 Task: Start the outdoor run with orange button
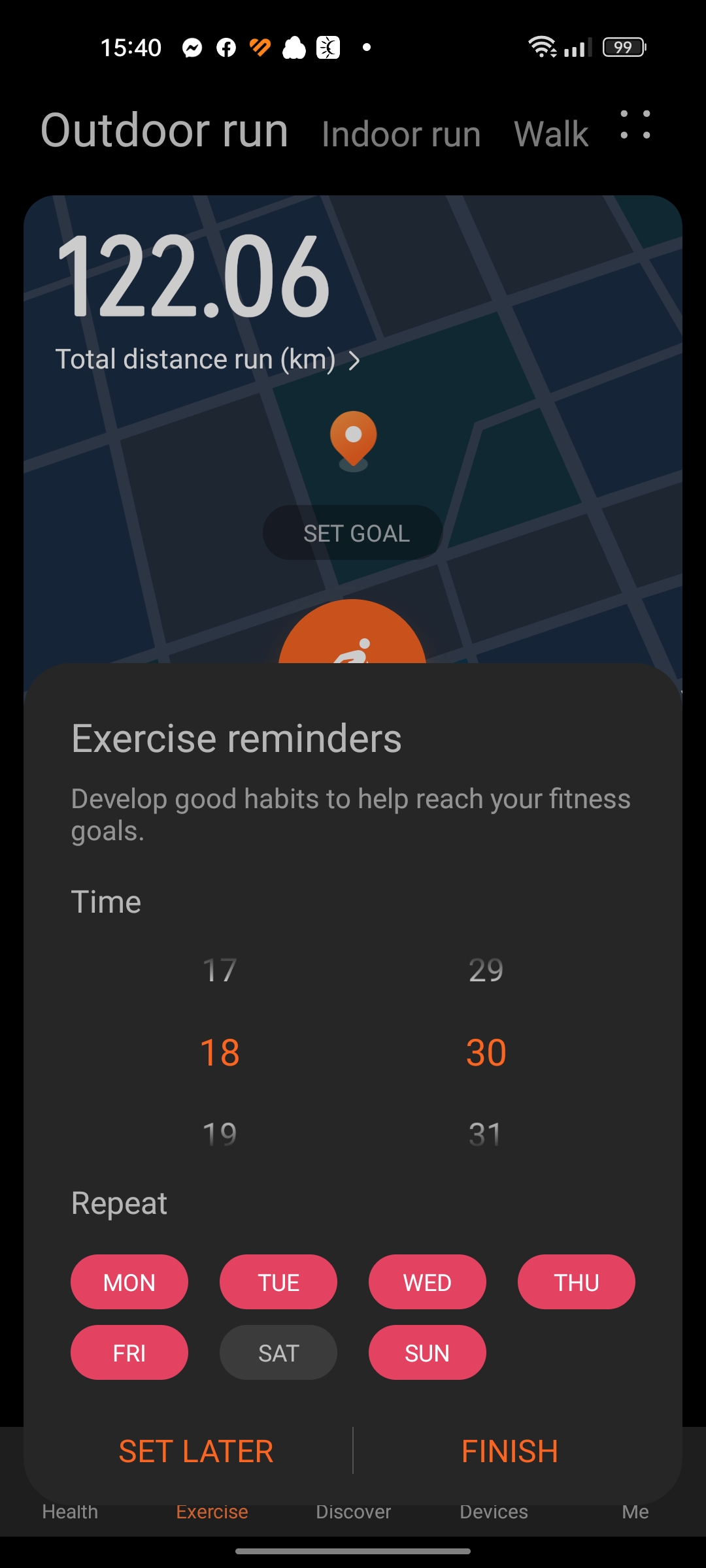click(x=352, y=632)
